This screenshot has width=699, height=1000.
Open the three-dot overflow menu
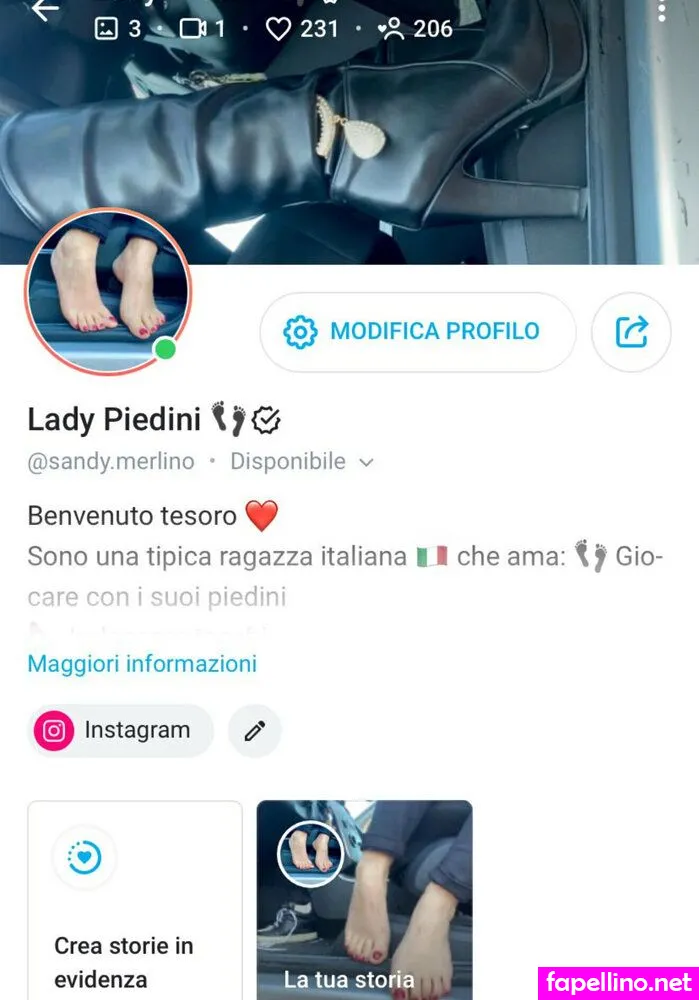[662, 10]
